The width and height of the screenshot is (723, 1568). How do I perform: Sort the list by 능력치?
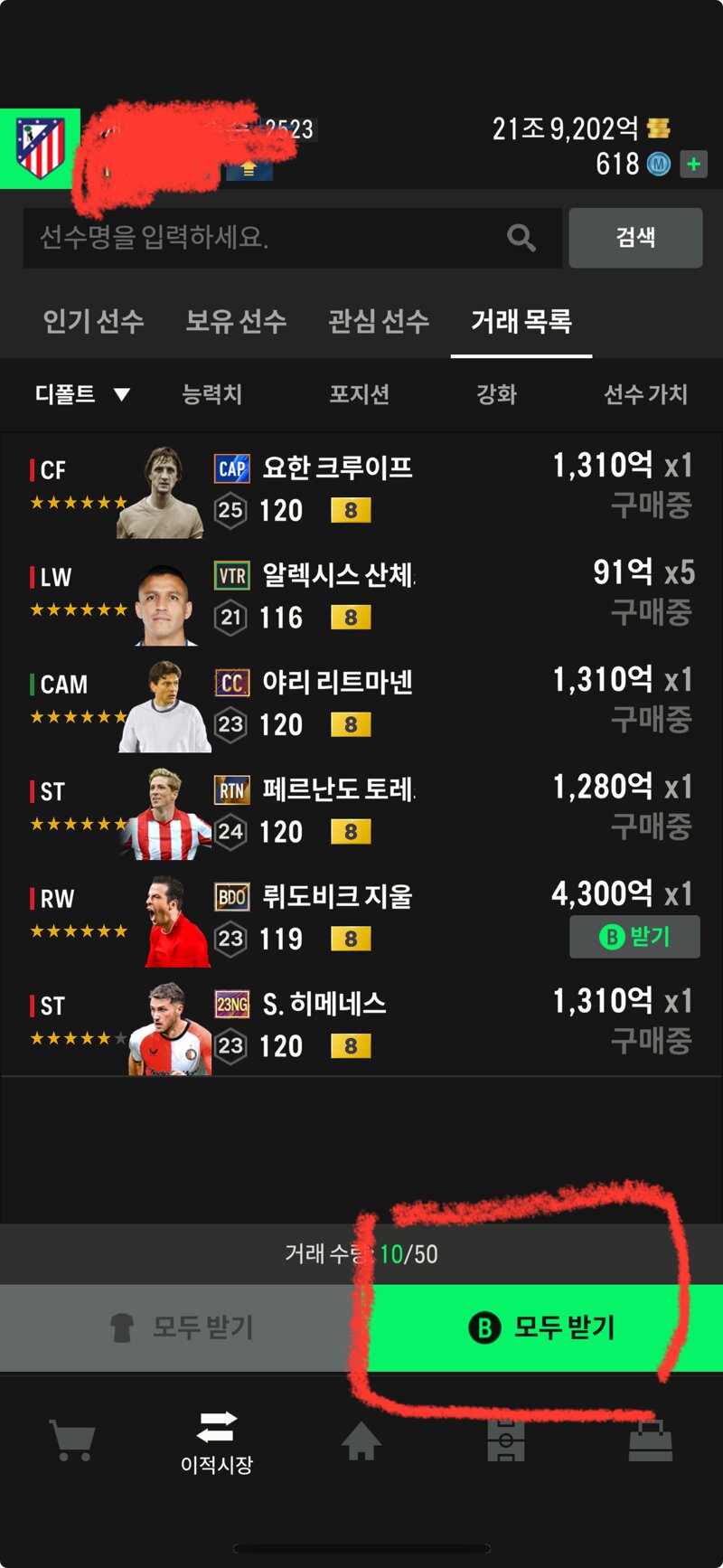[212, 394]
